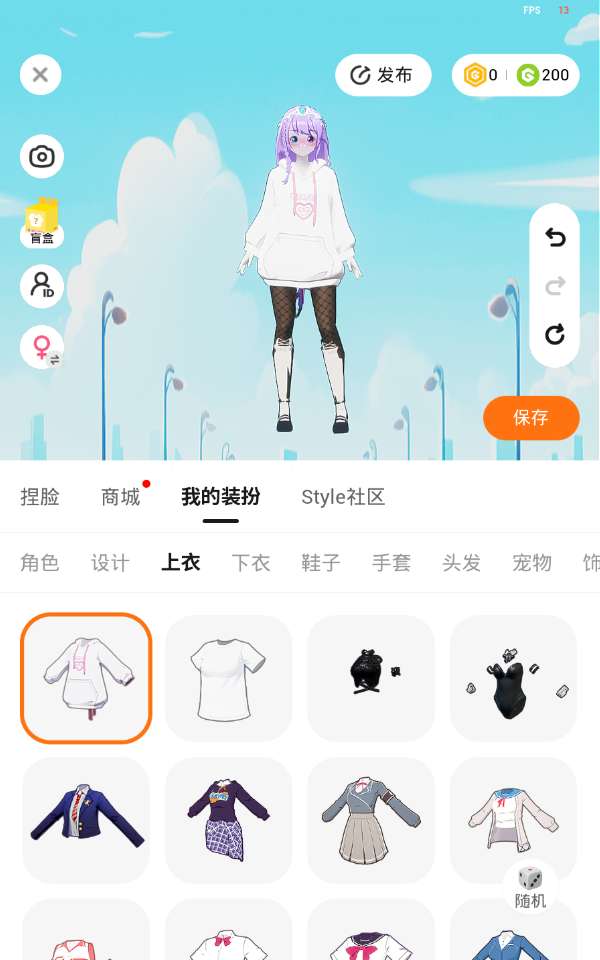Go to the Style社区 tab
Viewport: 600px width, 960px height.
343,497
